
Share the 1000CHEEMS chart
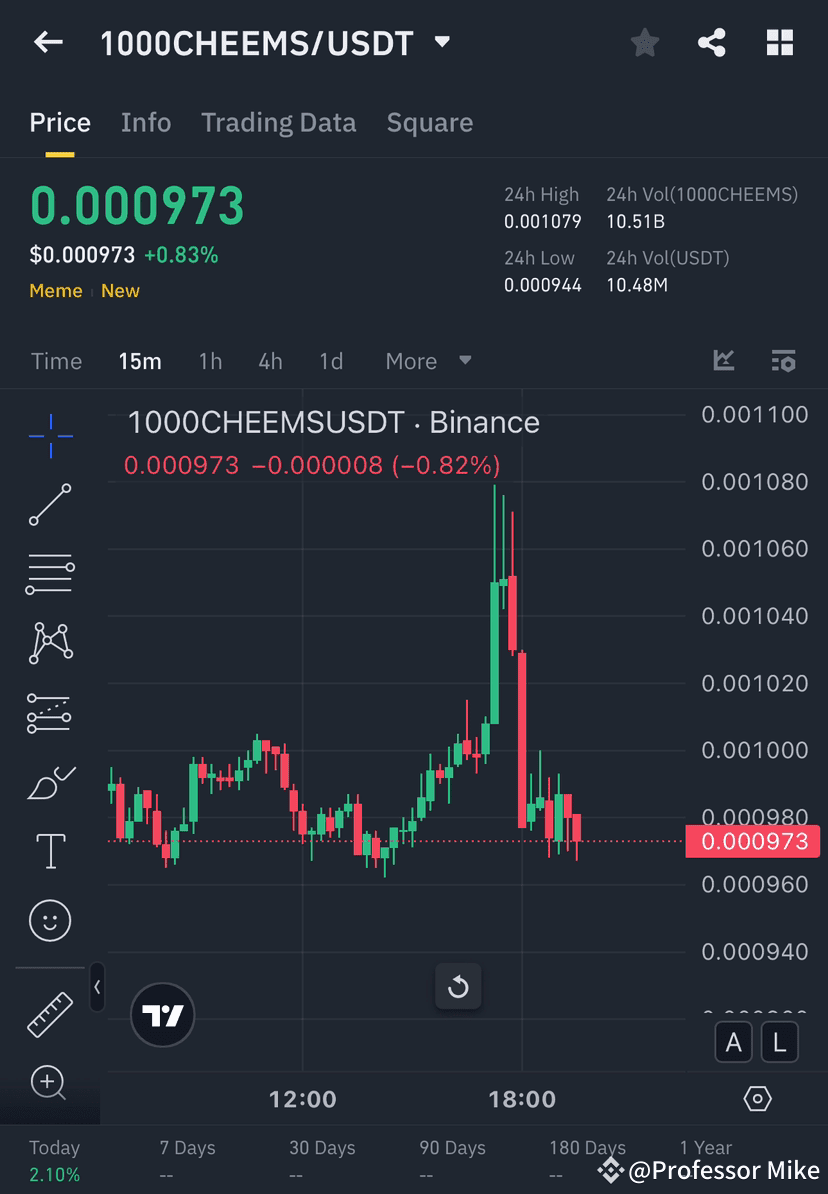click(x=712, y=42)
